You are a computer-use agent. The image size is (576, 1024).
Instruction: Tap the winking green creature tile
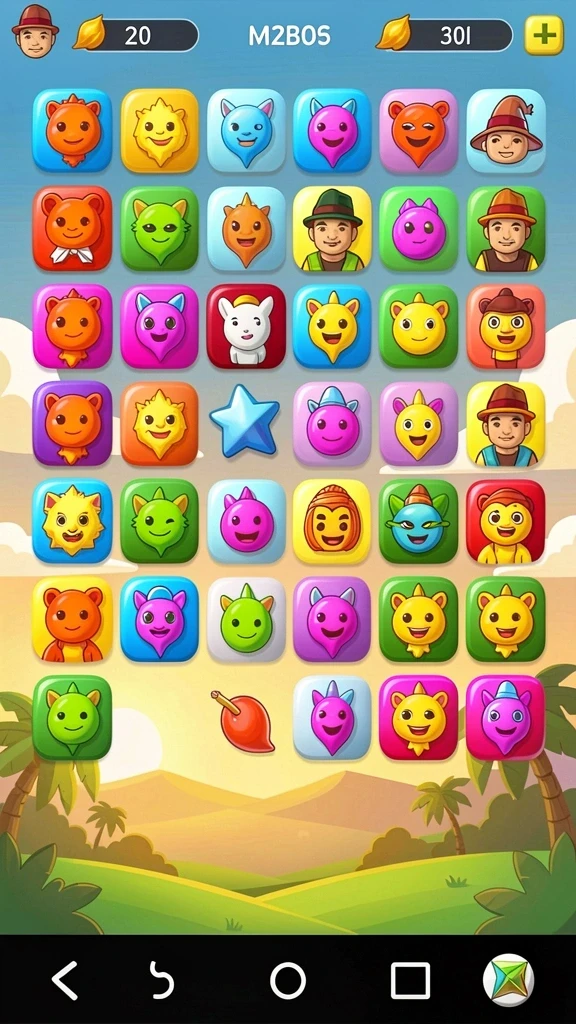coord(159,521)
